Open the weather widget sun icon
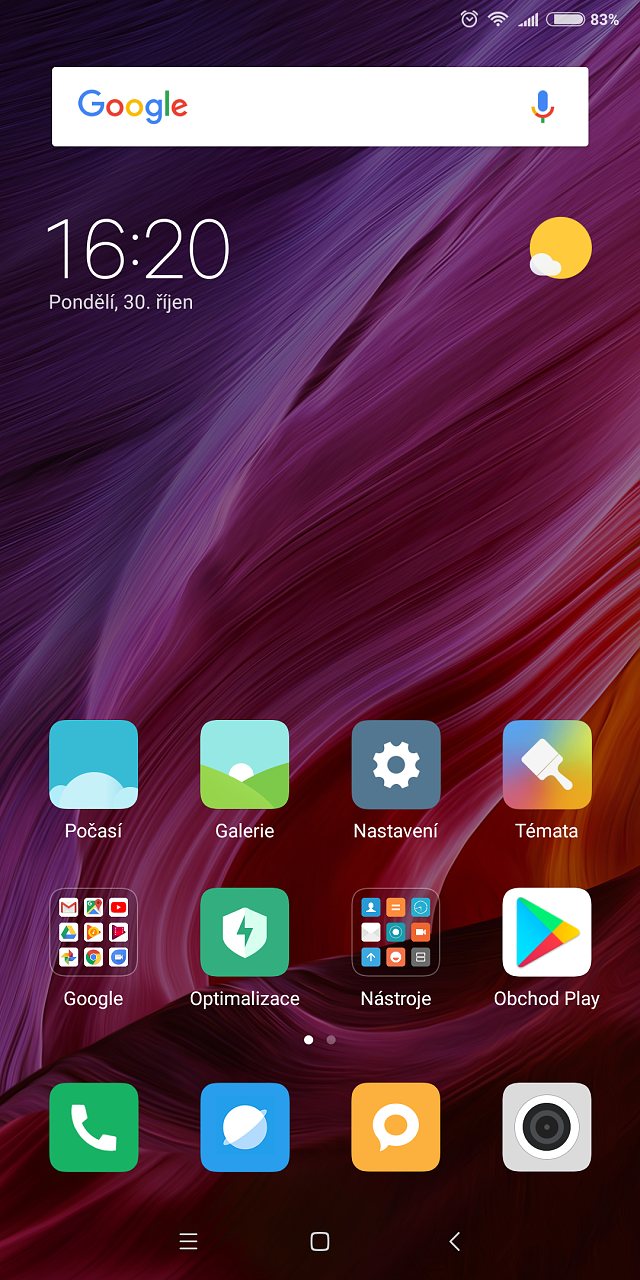The height and width of the screenshot is (1280, 640). click(560, 248)
